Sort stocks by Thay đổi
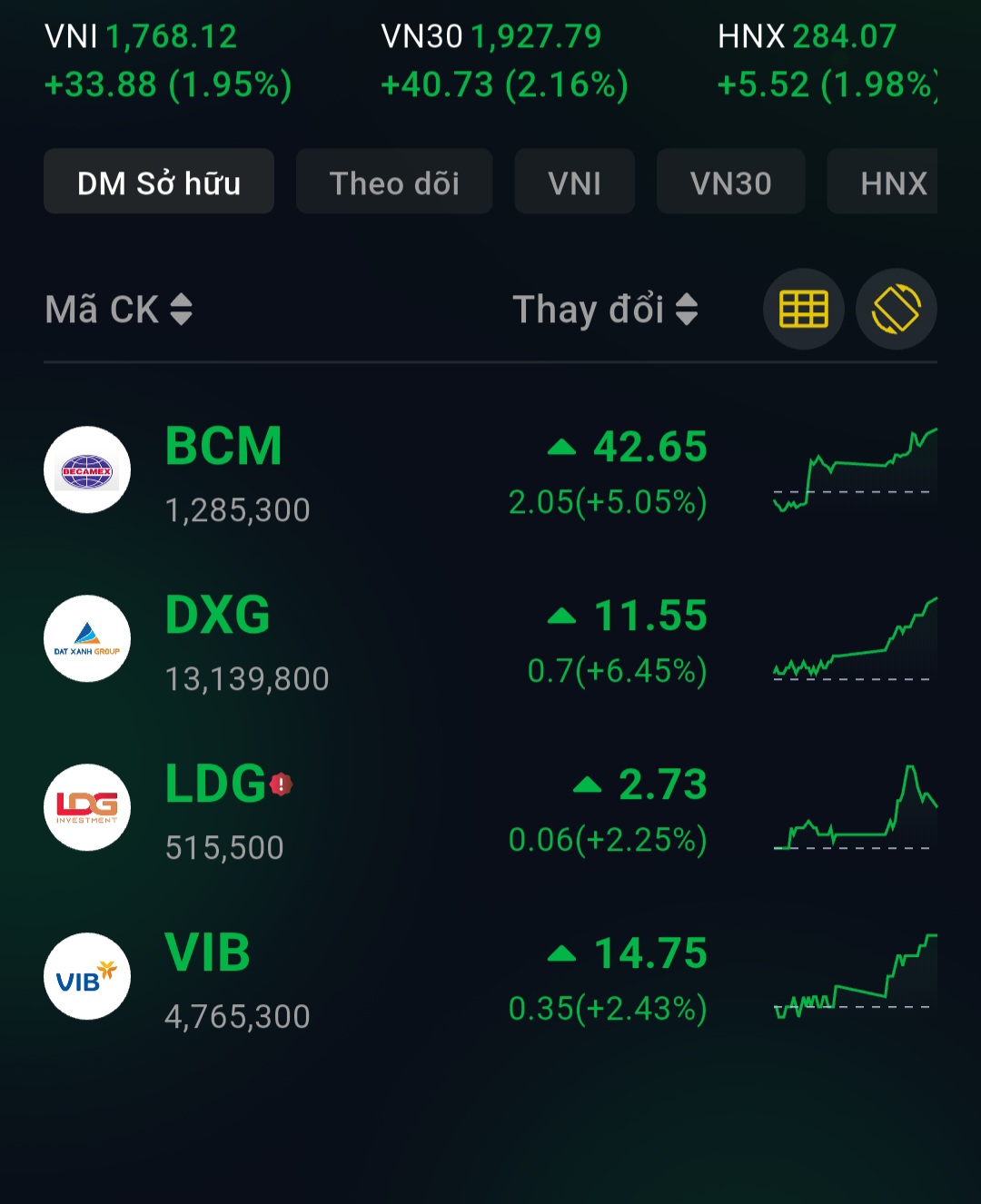 (605, 310)
